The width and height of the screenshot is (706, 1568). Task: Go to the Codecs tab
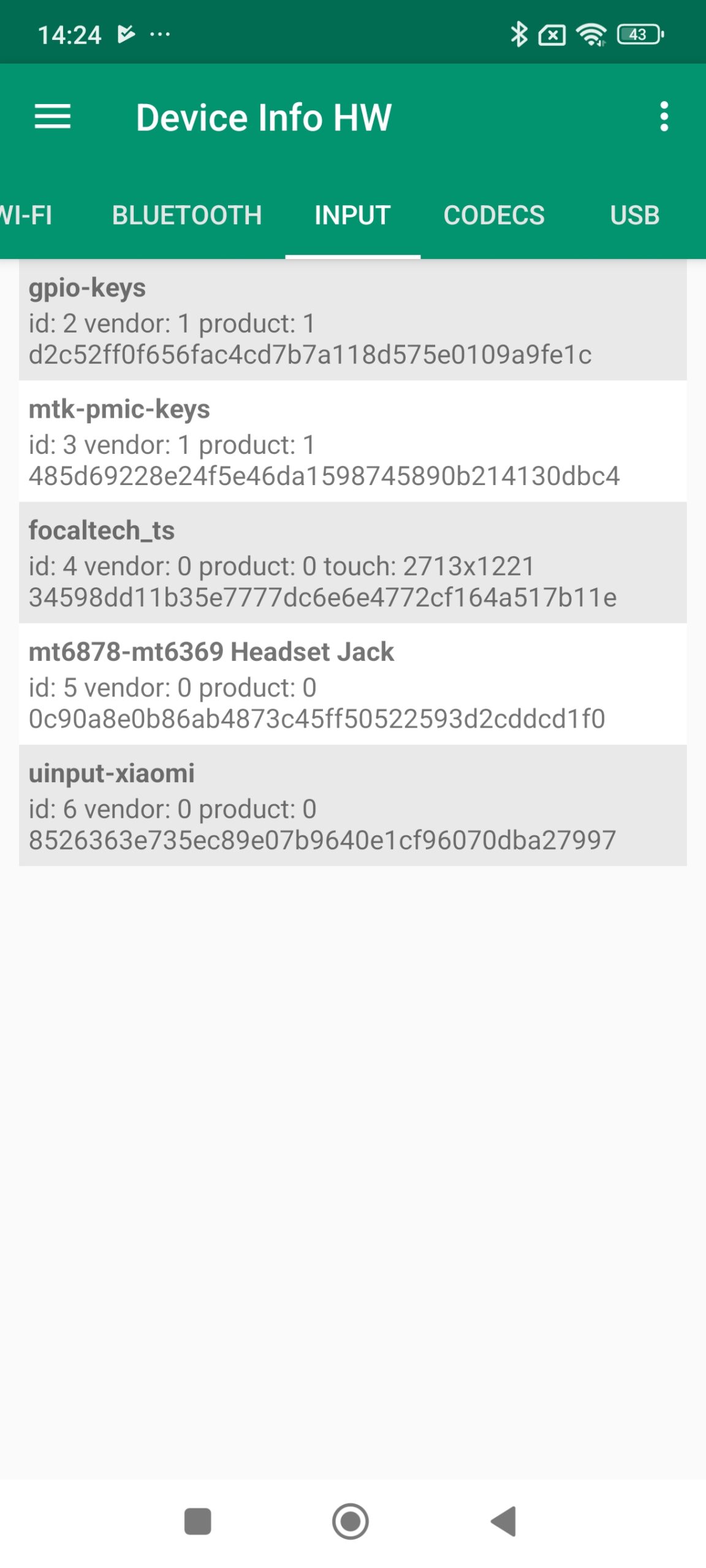pyautogui.click(x=494, y=216)
